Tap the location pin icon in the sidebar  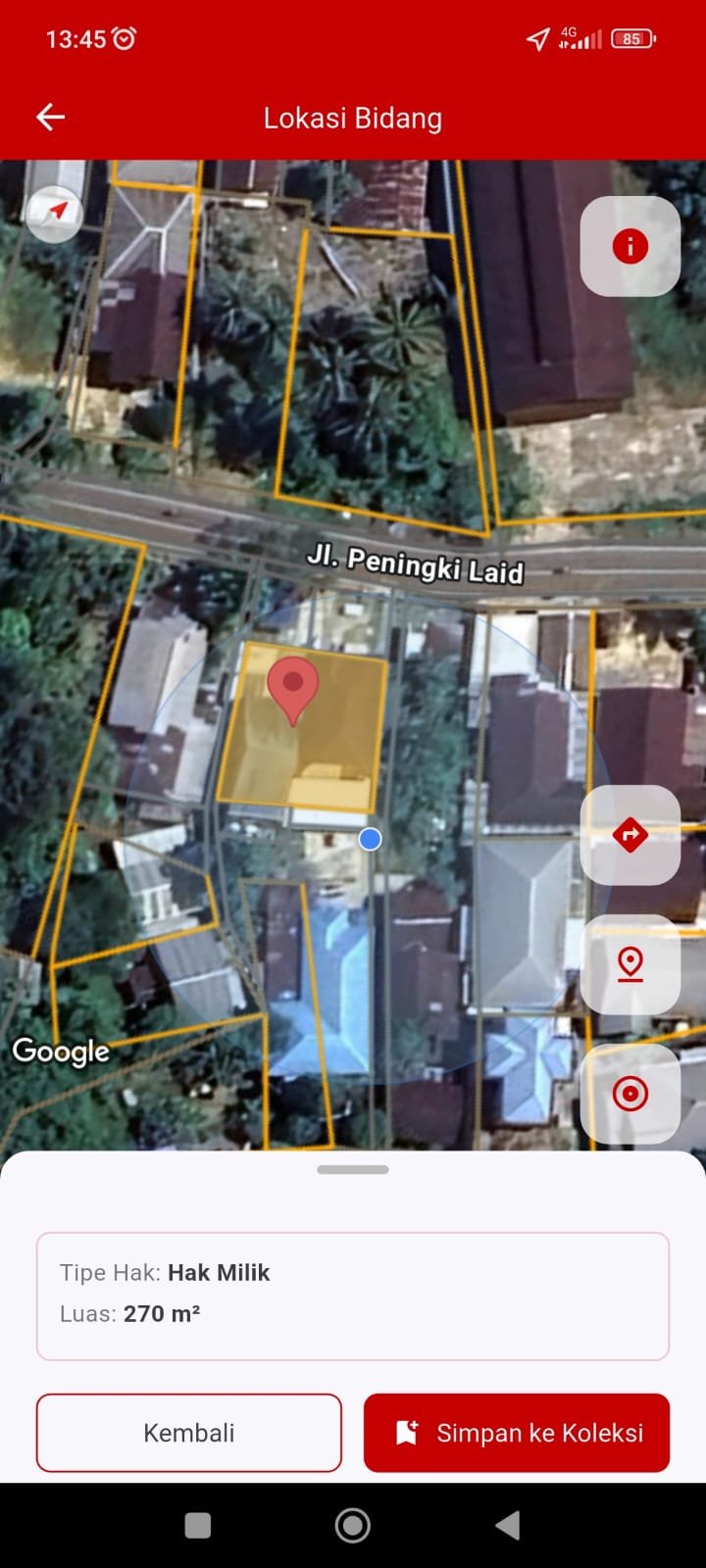point(630,964)
